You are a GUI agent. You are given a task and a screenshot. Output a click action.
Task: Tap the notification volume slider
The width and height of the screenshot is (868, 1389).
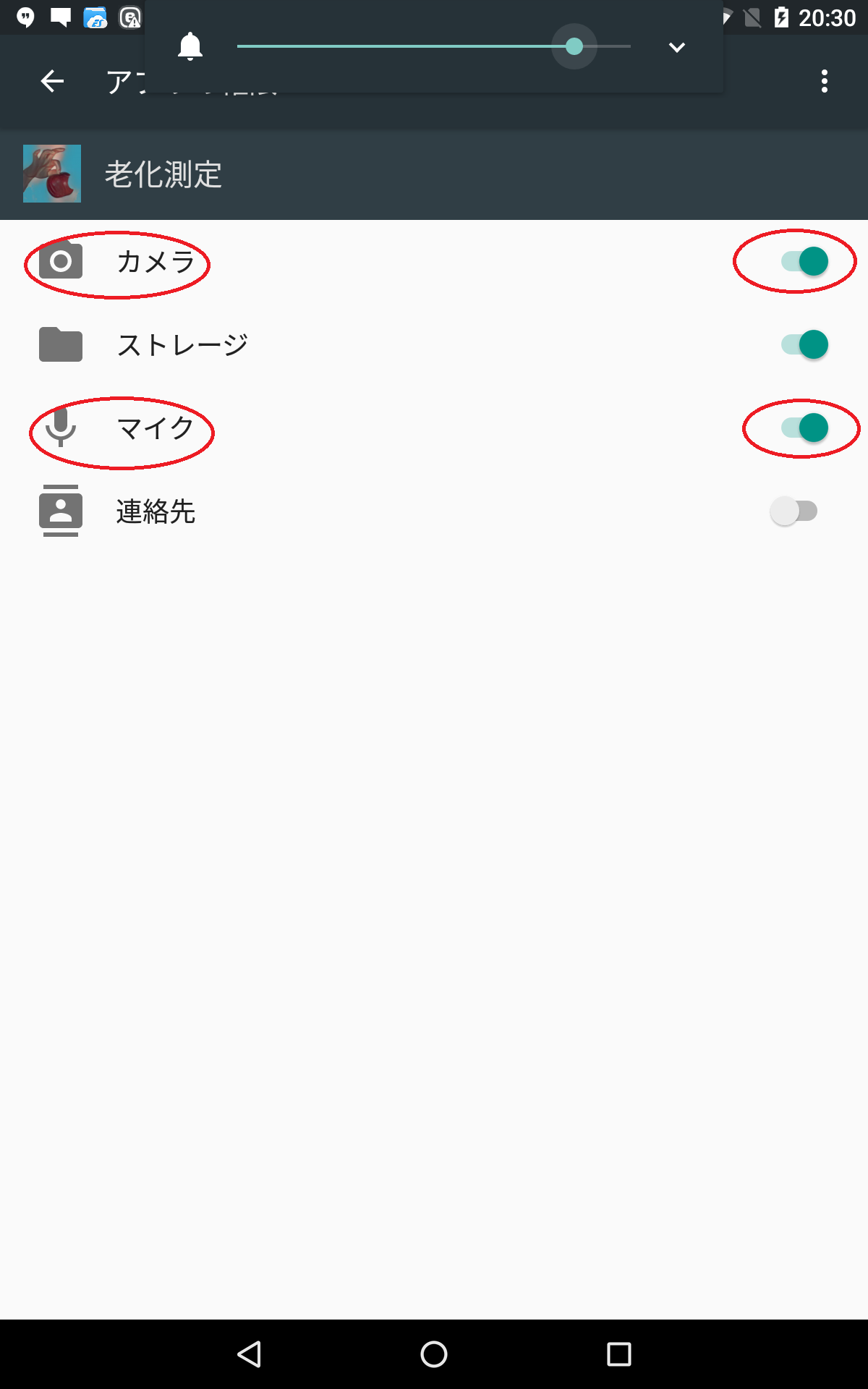(434, 46)
